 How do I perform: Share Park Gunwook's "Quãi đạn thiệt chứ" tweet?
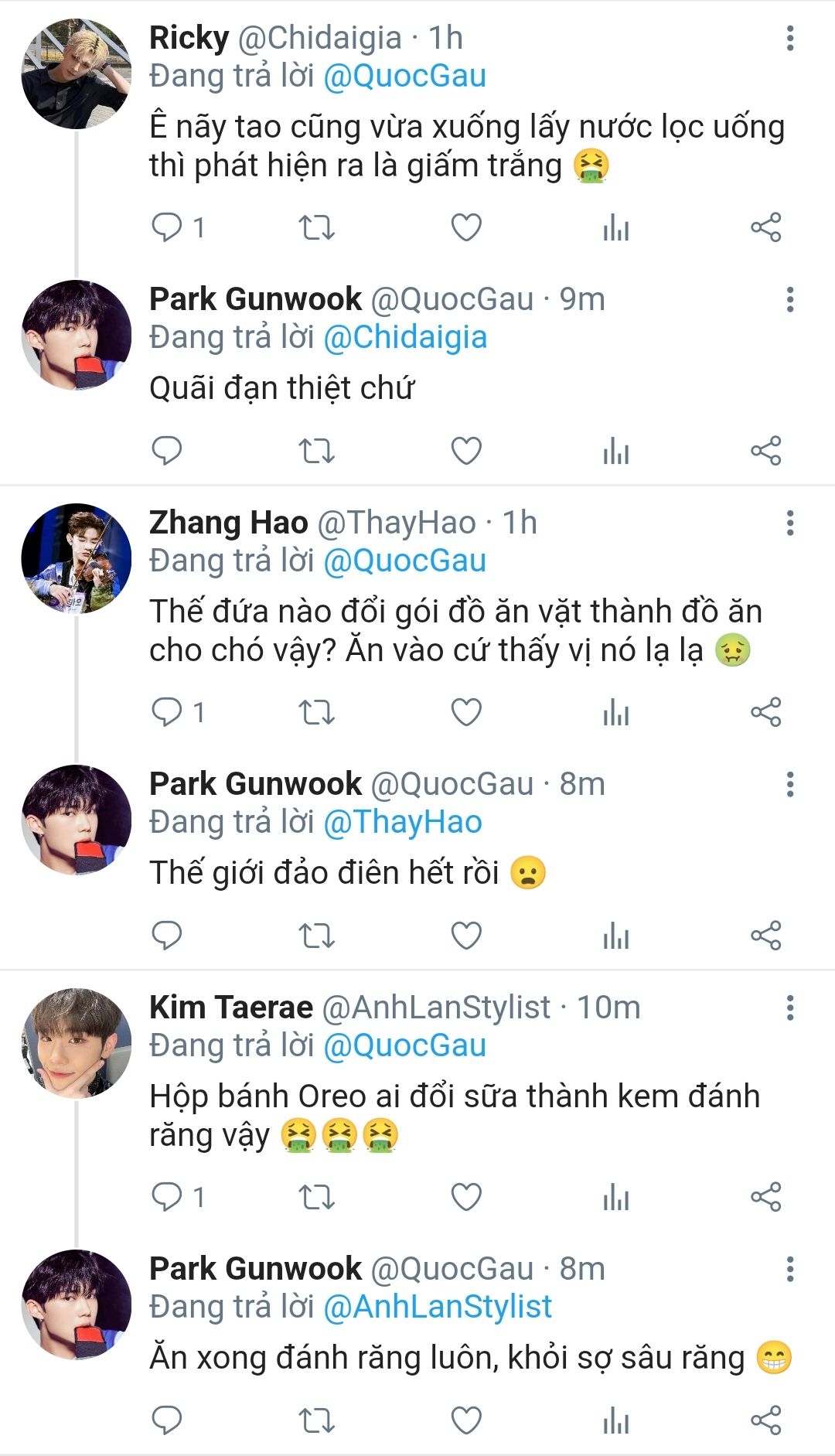(x=765, y=450)
